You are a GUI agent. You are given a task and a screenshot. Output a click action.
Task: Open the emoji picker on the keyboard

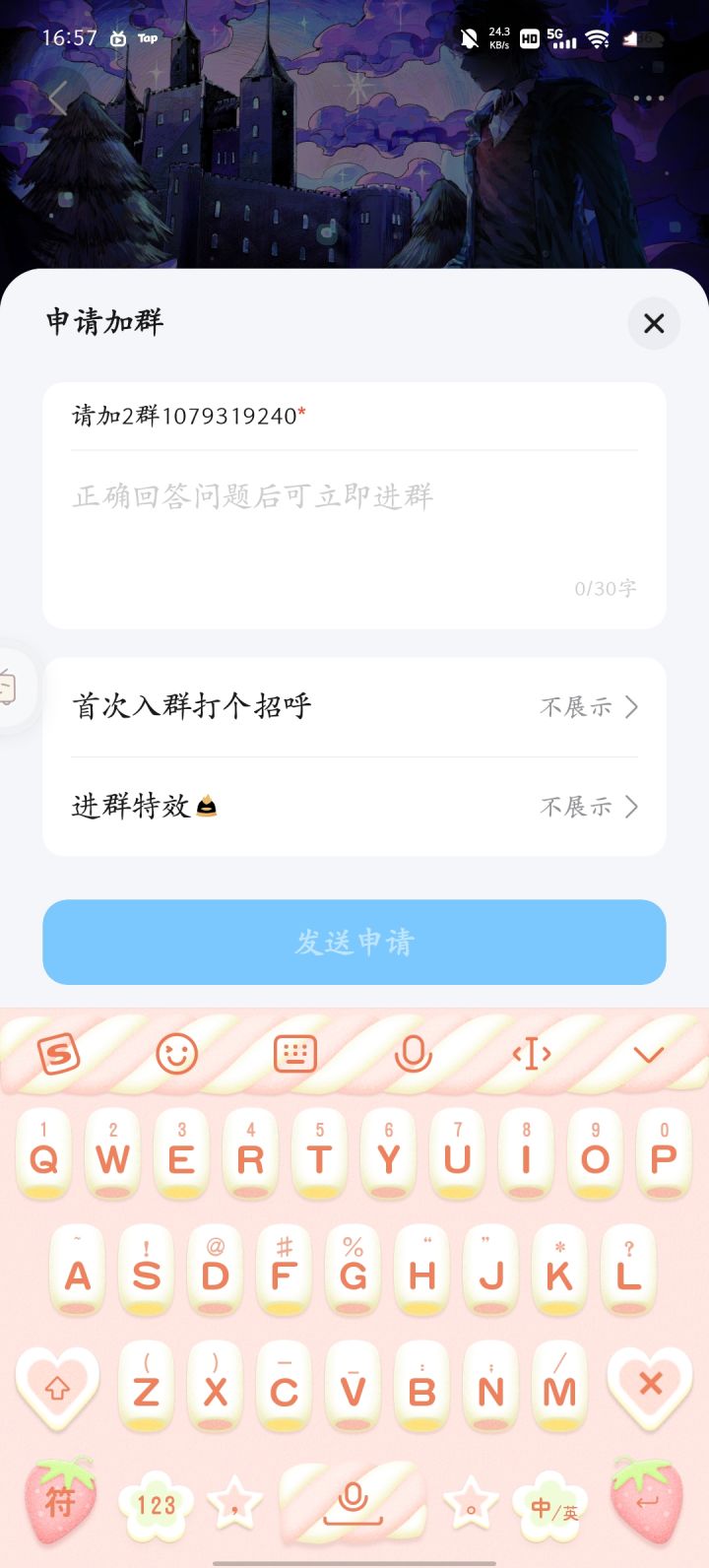click(177, 1054)
